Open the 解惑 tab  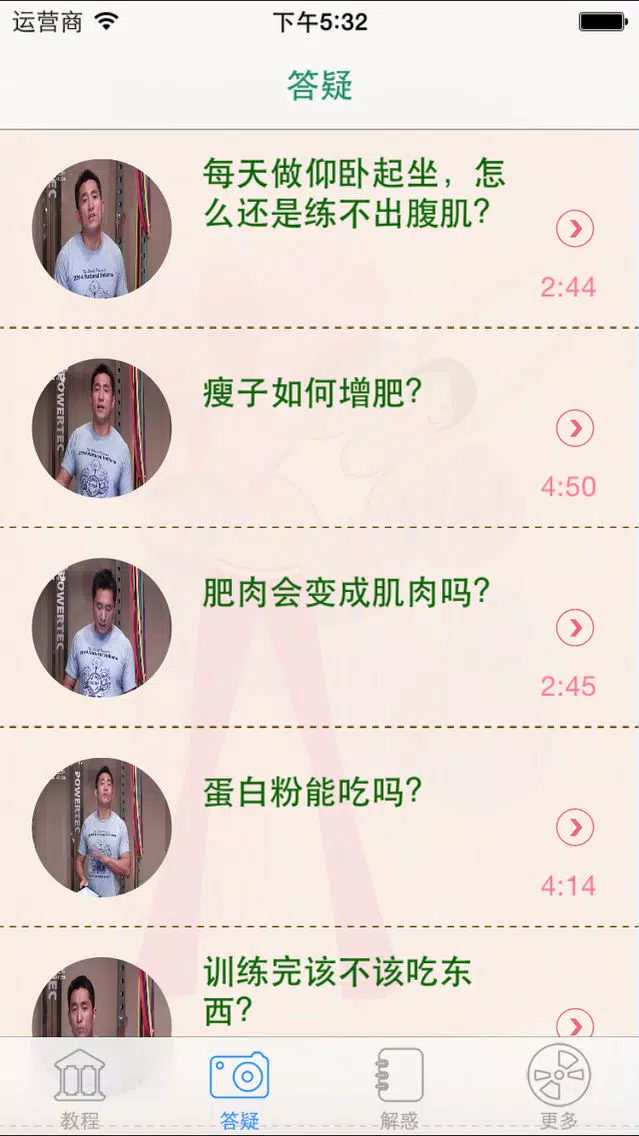399,1087
